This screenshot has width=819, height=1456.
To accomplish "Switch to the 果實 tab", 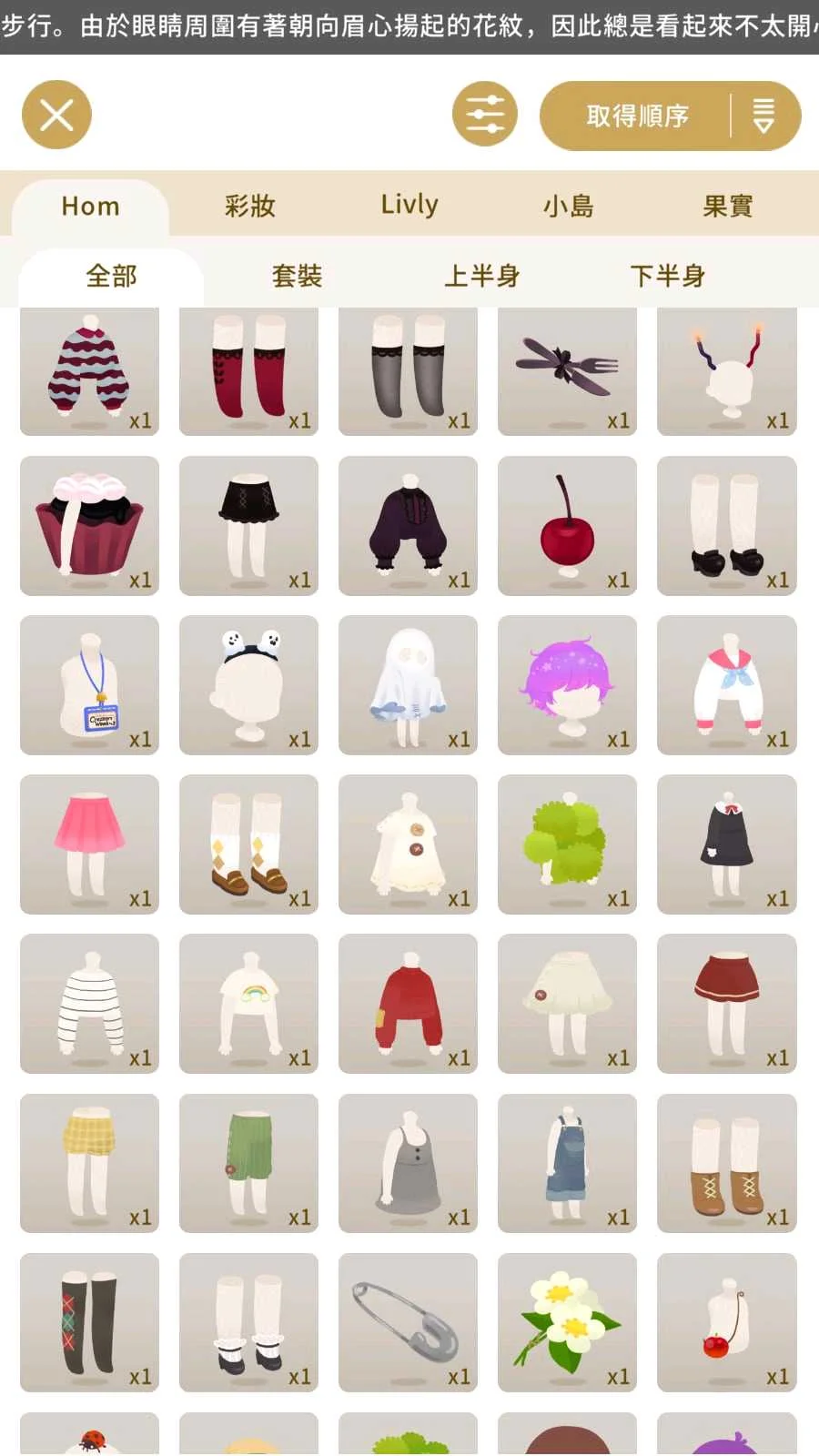I will pyautogui.click(x=727, y=206).
